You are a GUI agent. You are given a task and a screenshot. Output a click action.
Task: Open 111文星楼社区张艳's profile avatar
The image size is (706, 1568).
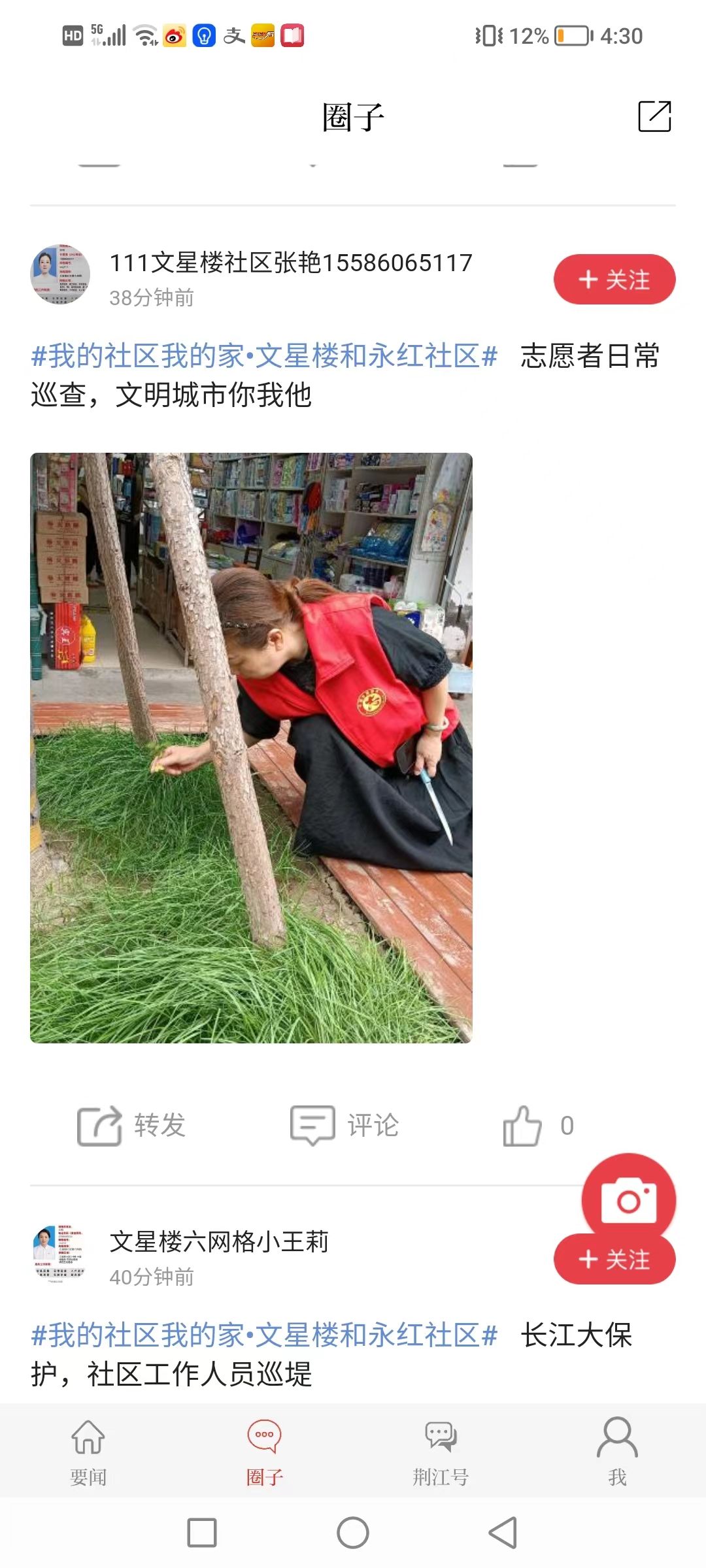[x=60, y=274]
